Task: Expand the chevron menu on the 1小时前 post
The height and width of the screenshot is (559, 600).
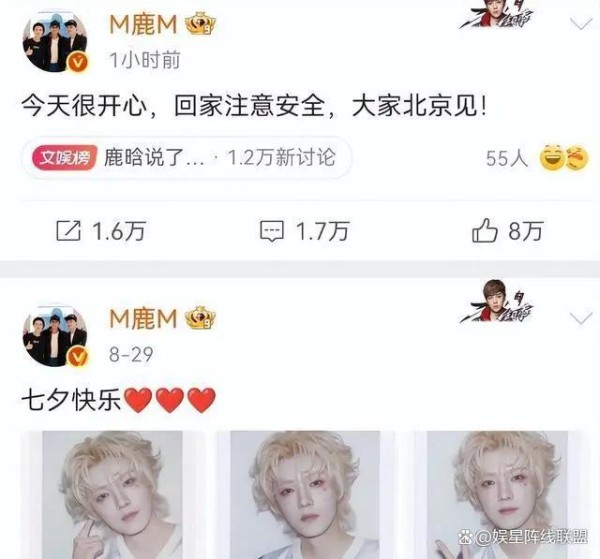Action: pos(579,24)
